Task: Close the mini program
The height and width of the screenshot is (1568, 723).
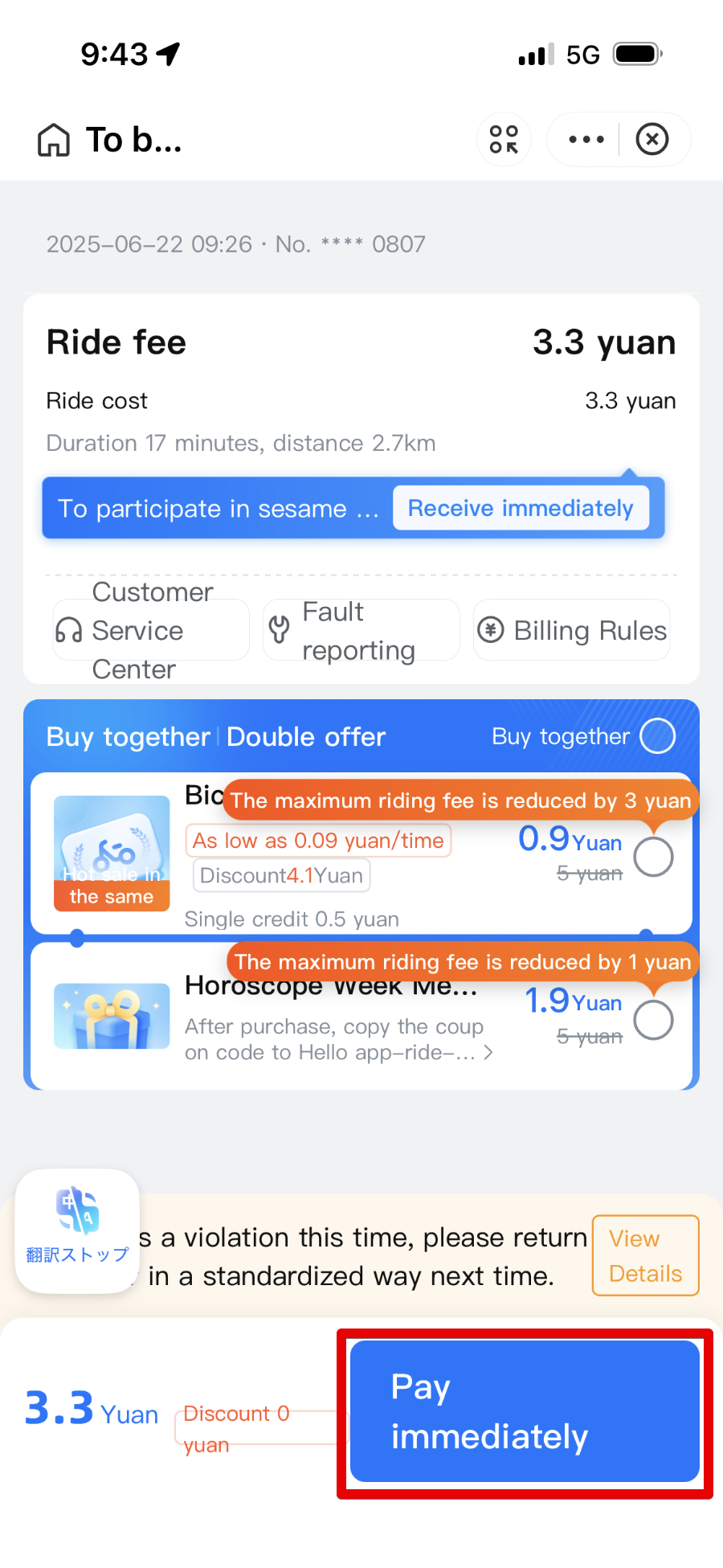Action: (652, 140)
